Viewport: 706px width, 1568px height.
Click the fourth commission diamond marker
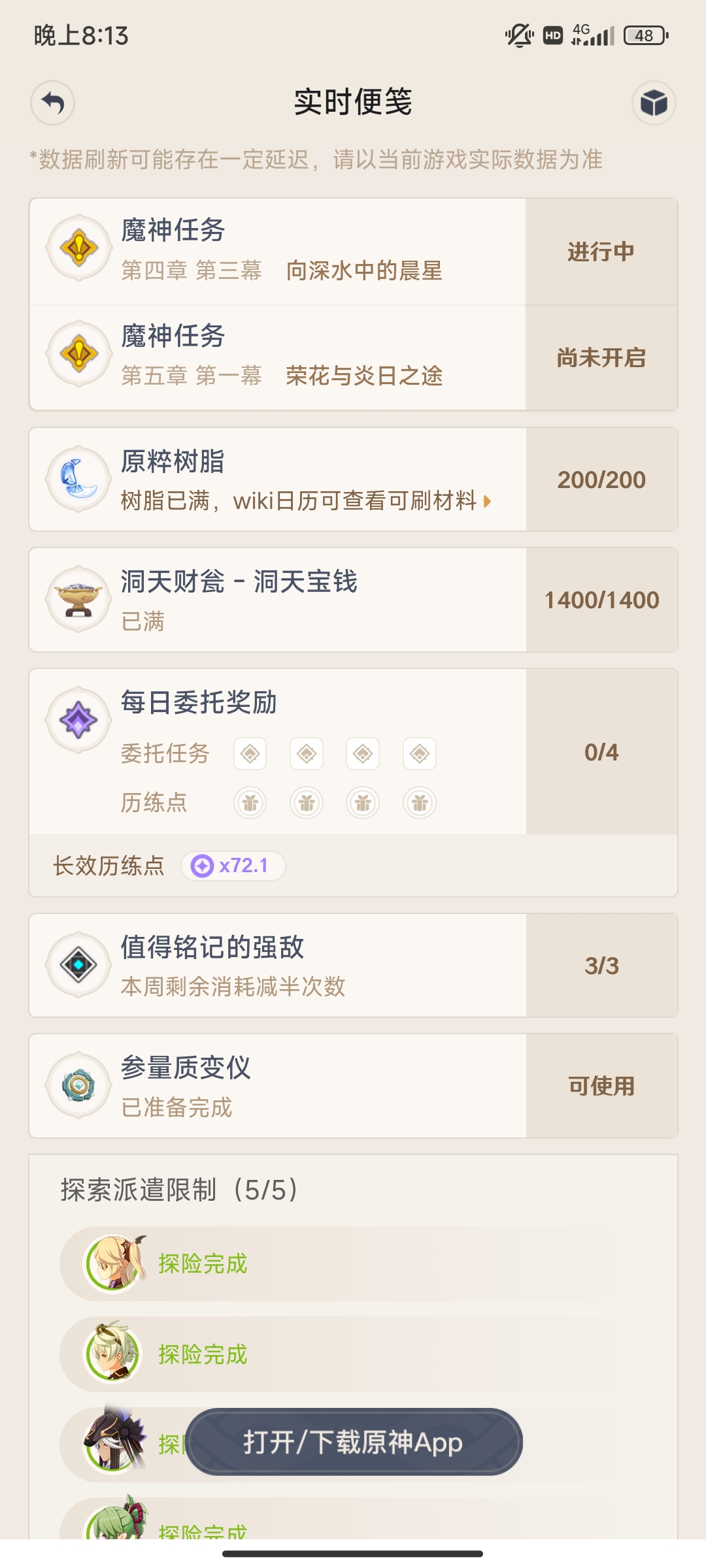[x=420, y=753]
